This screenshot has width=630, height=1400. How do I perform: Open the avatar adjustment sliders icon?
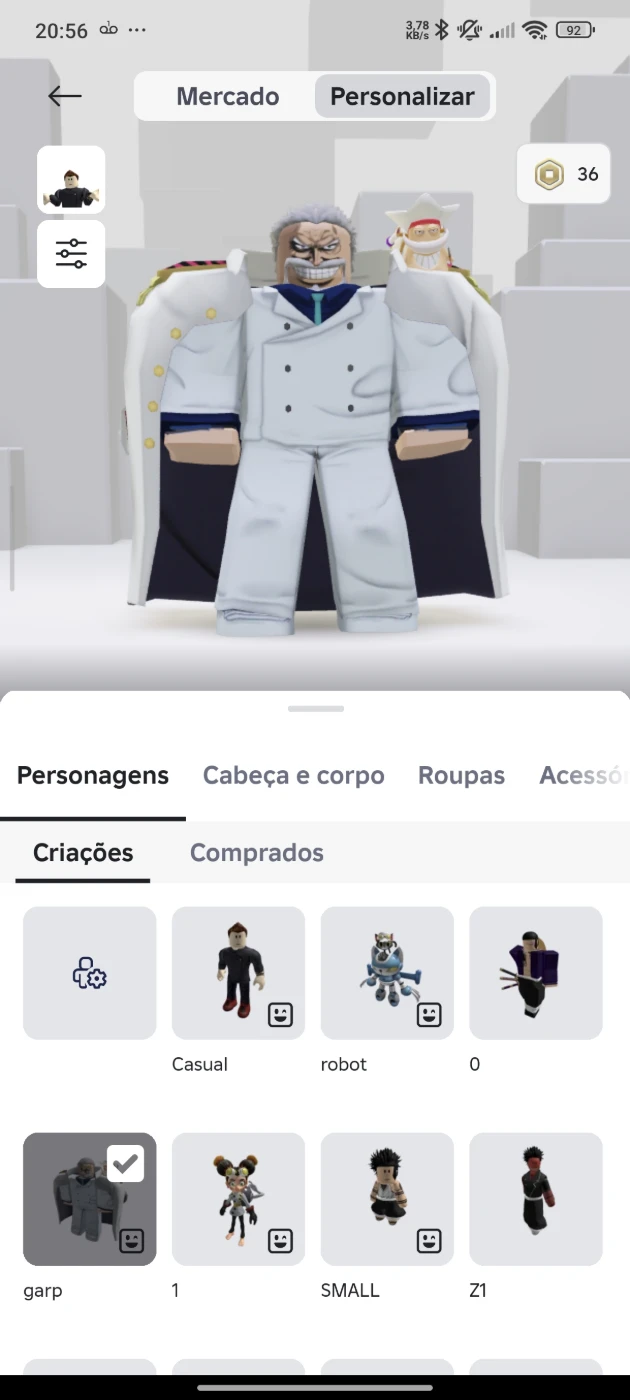point(71,254)
